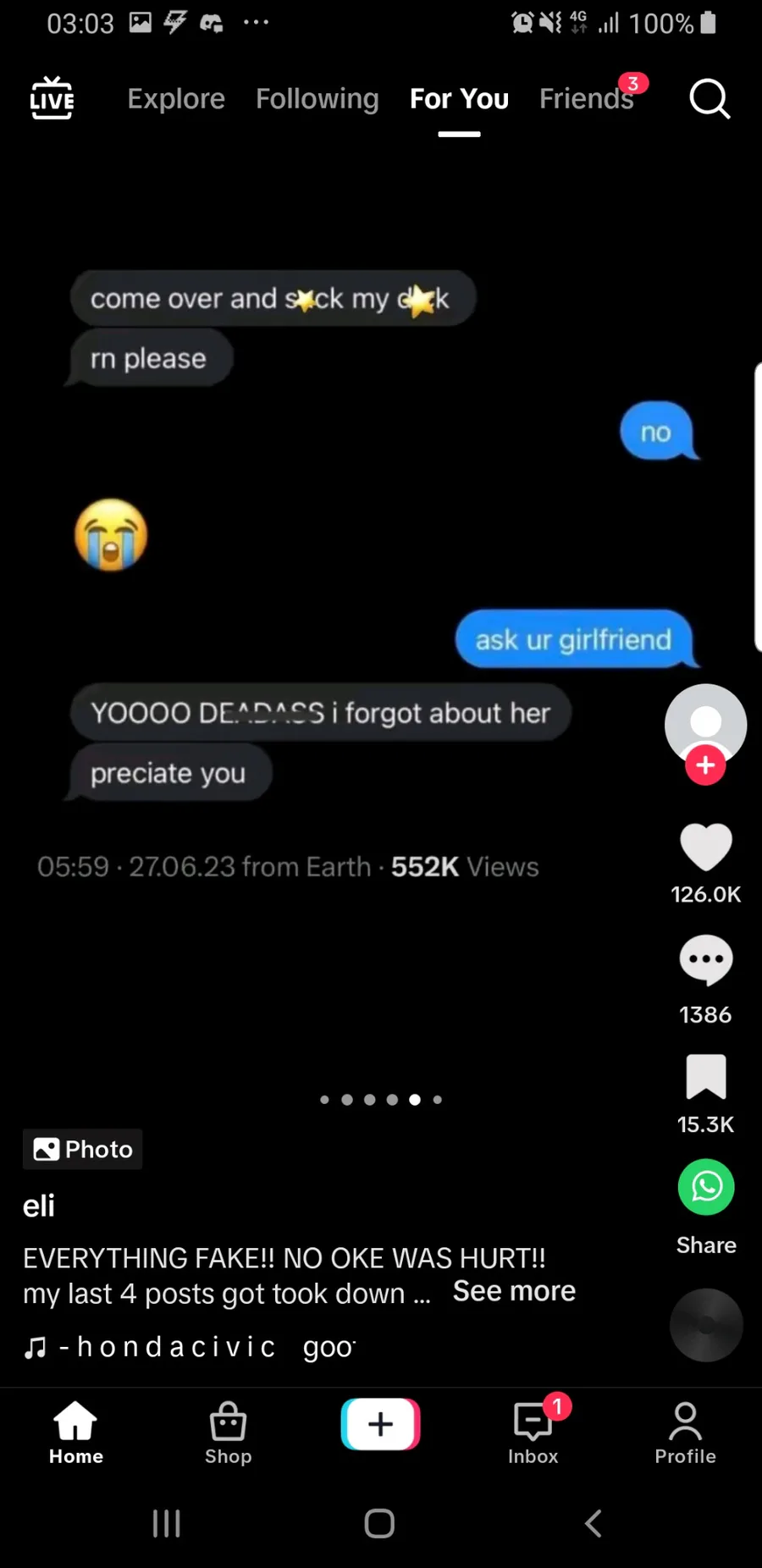
Task: Bookmark this post
Action: point(705,1077)
